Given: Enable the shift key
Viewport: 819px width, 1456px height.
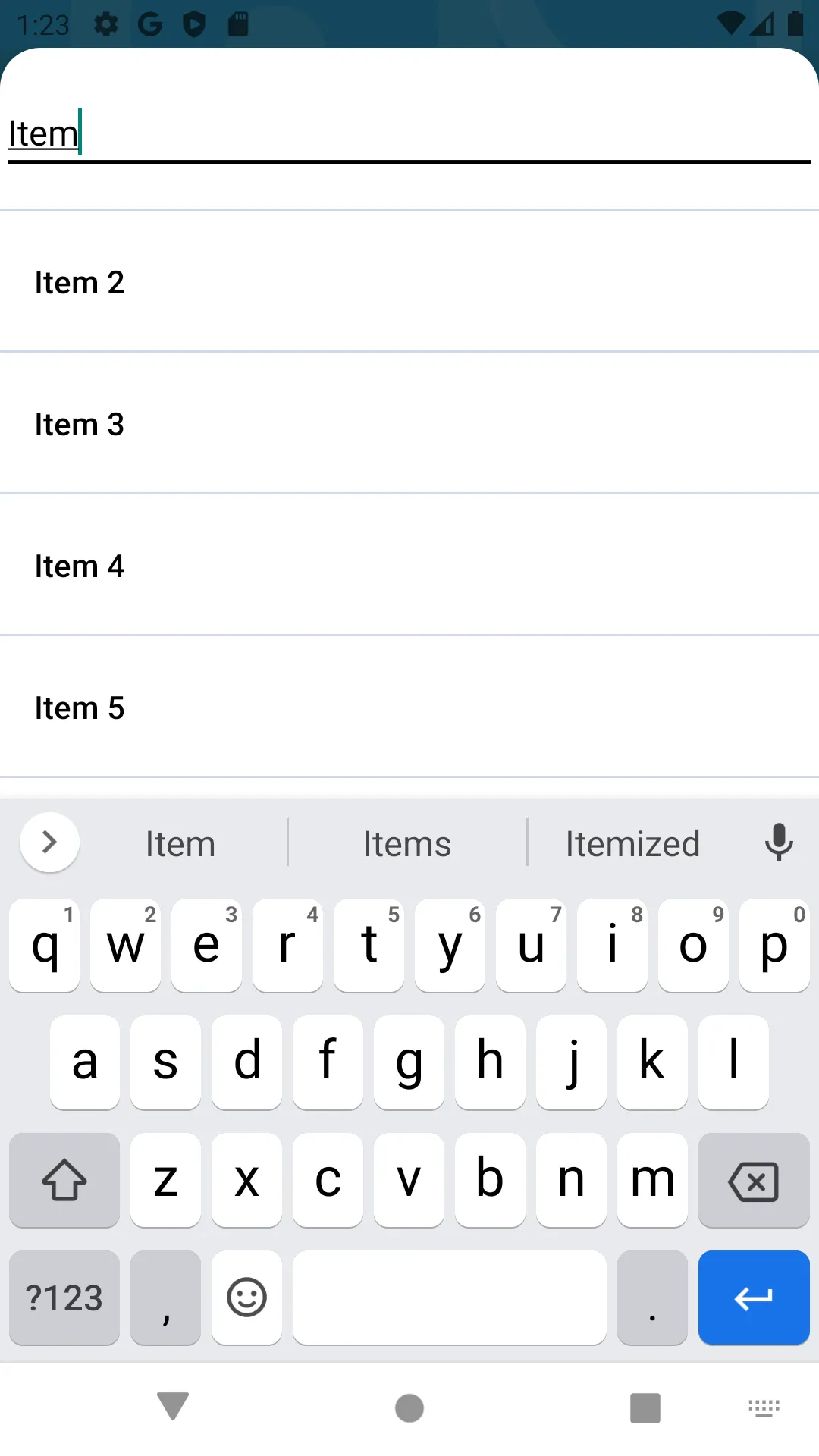Looking at the screenshot, I should coord(64,1181).
